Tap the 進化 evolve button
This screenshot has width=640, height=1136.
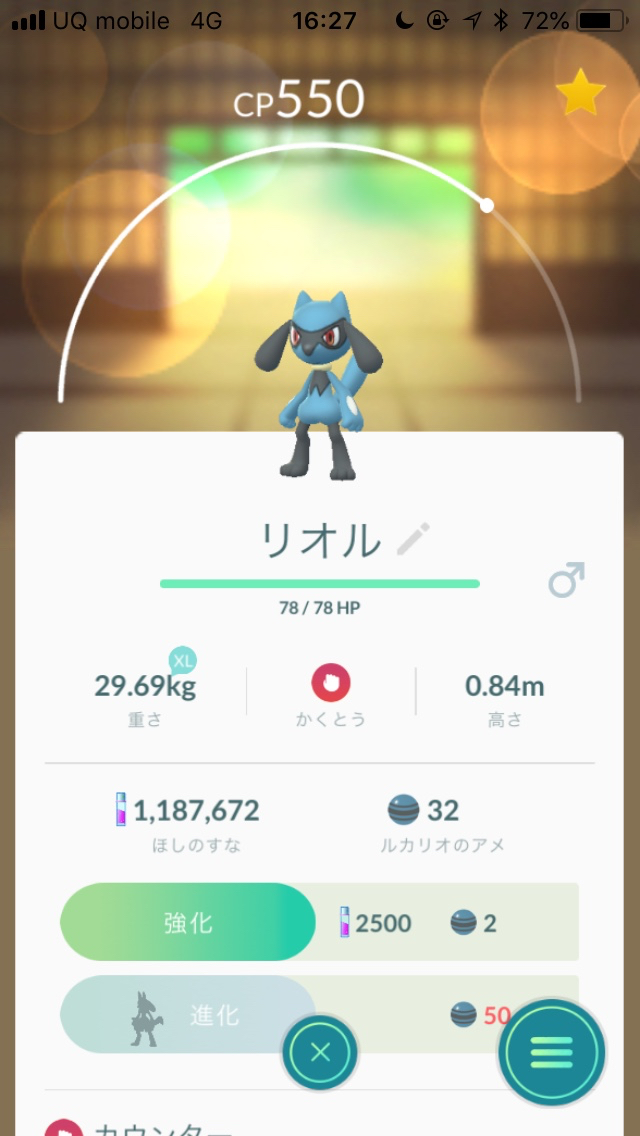point(188,1014)
